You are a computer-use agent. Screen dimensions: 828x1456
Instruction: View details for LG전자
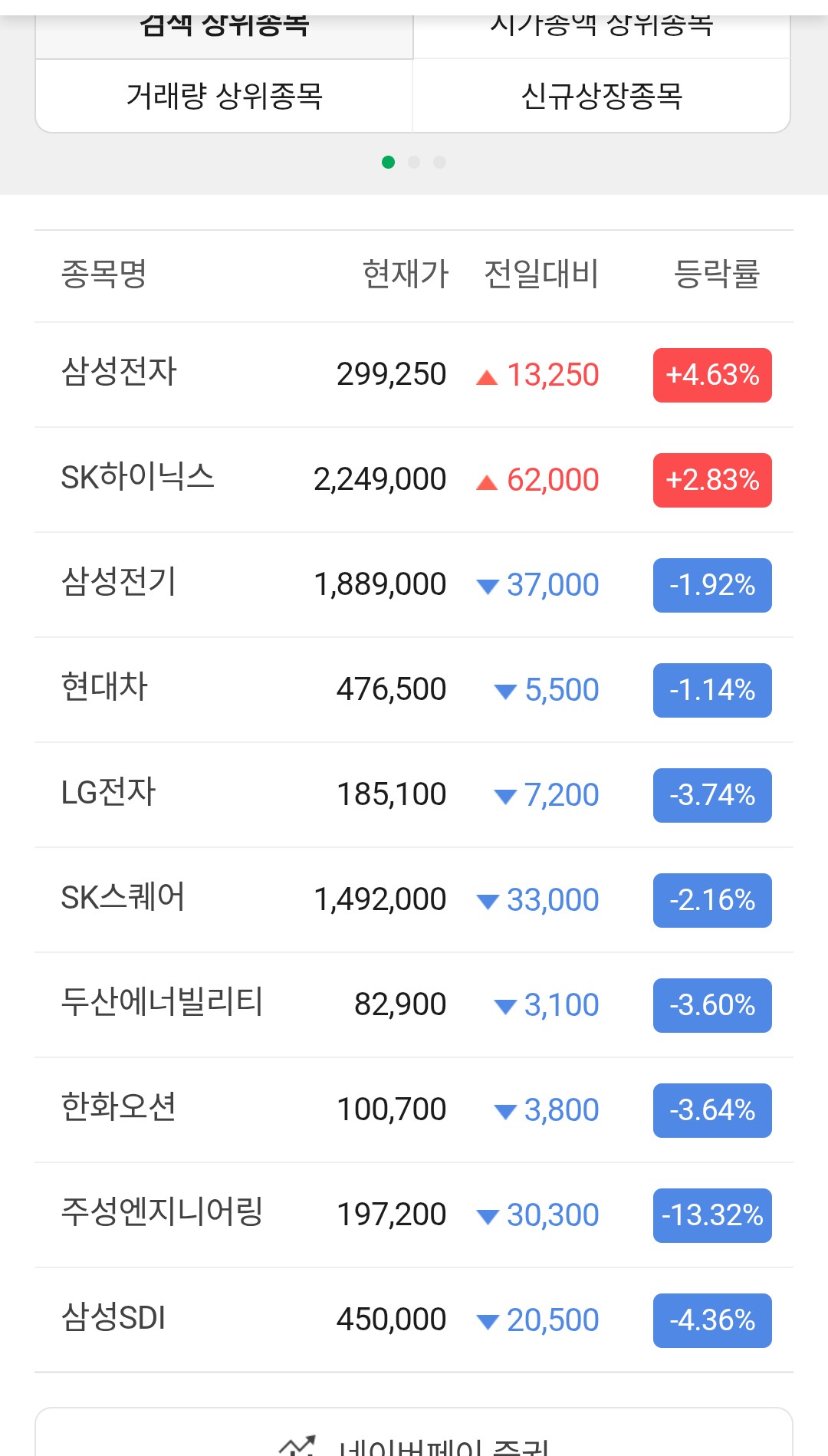[414, 795]
